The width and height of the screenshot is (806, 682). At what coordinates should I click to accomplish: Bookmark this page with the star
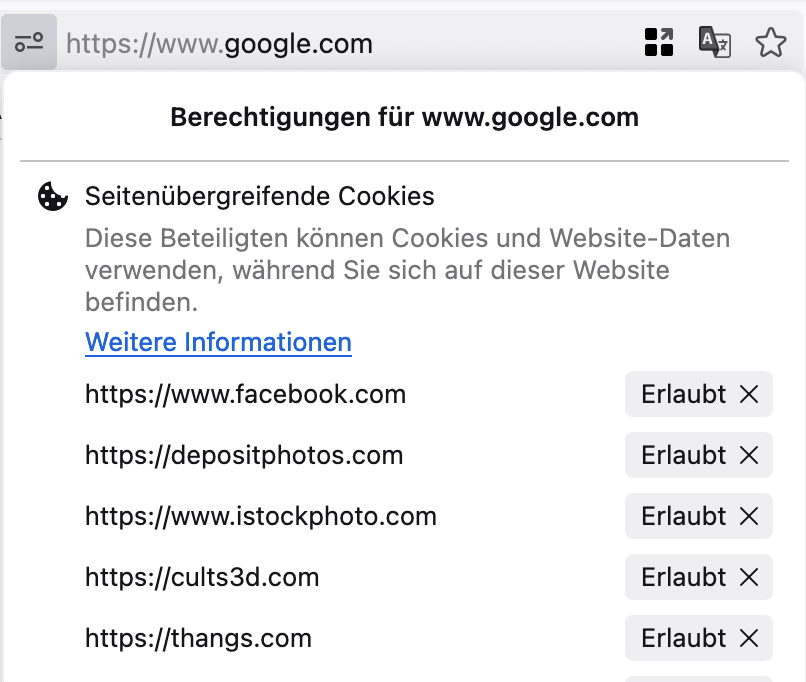770,43
